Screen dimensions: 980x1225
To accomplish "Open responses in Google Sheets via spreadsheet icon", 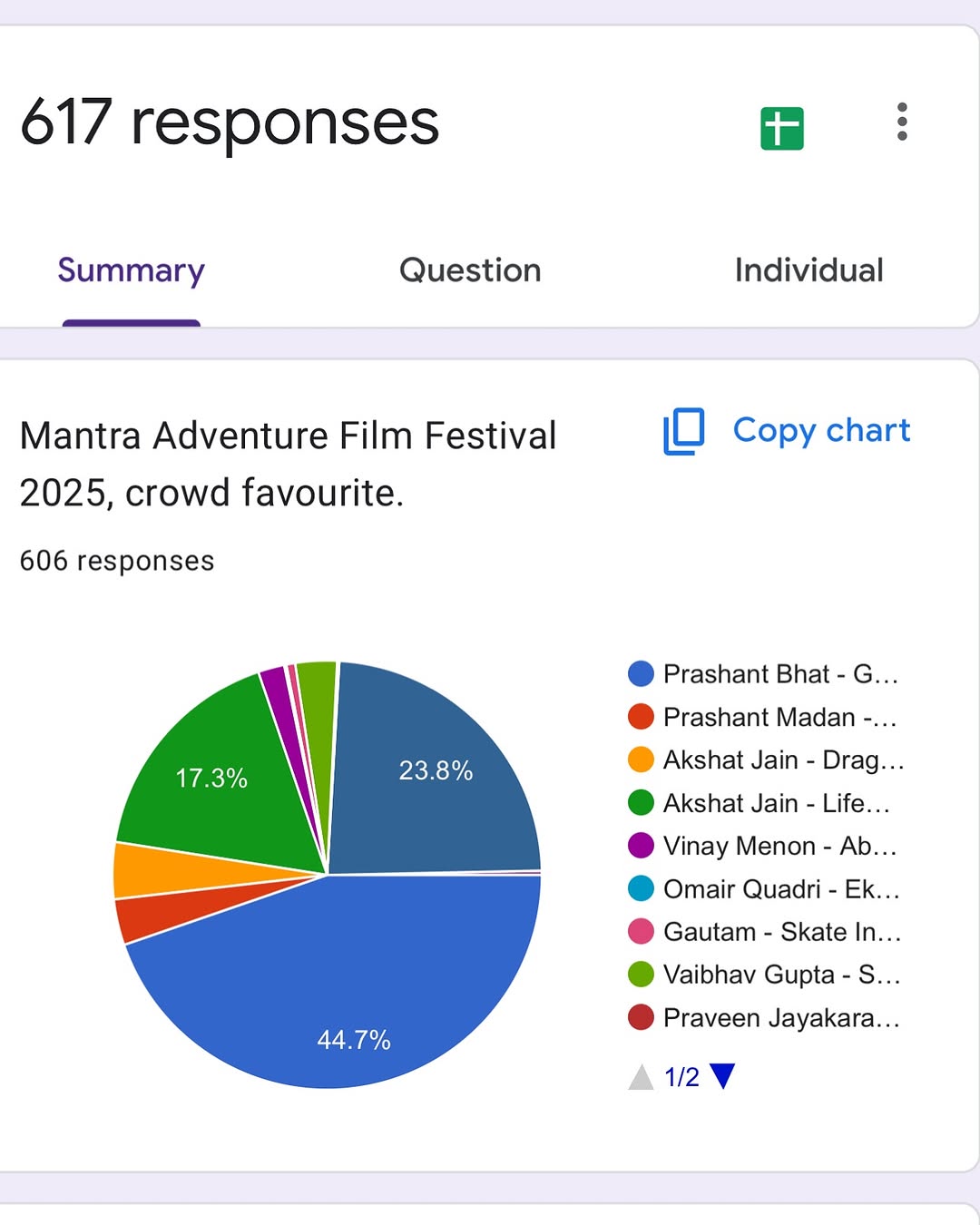I will coord(782,125).
